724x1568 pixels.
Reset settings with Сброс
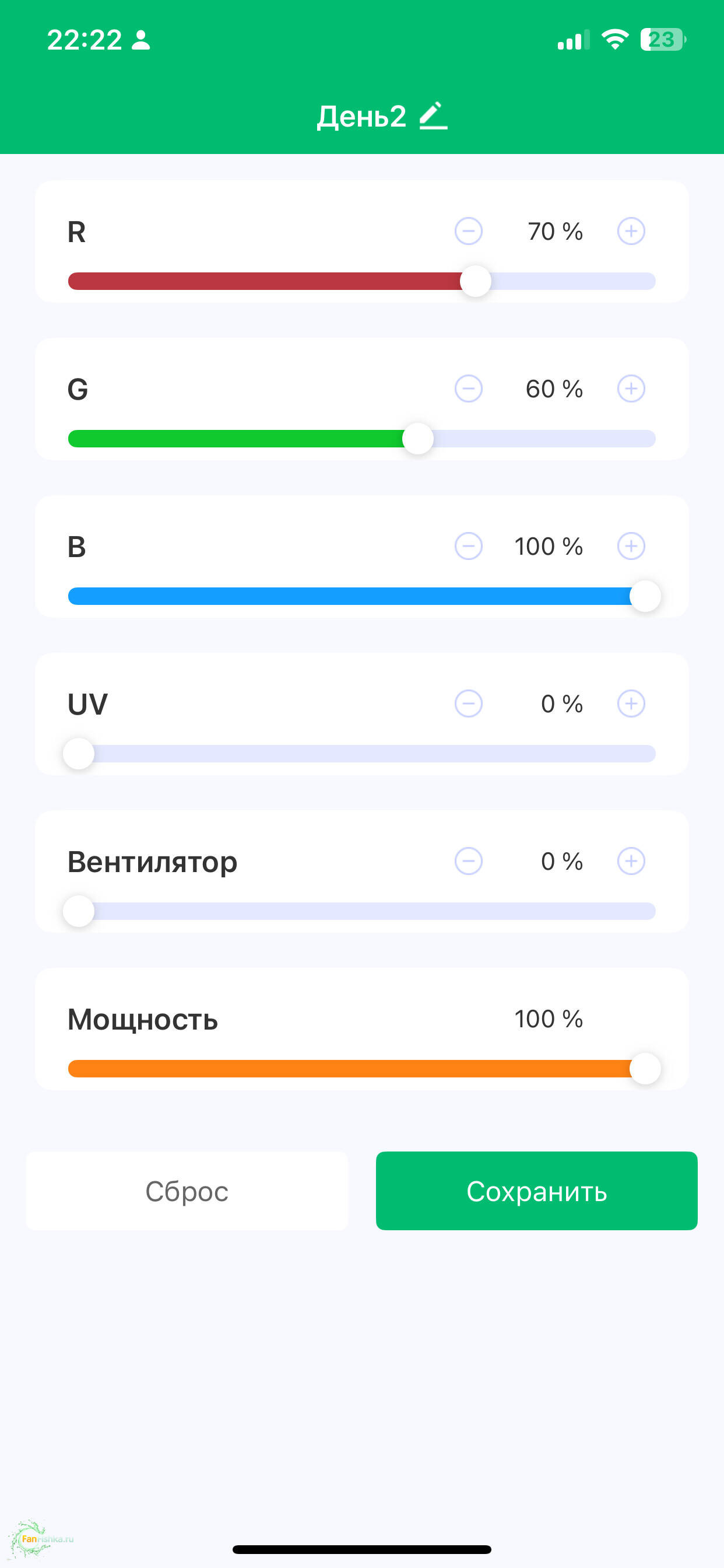pyautogui.click(x=187, y=1191)
